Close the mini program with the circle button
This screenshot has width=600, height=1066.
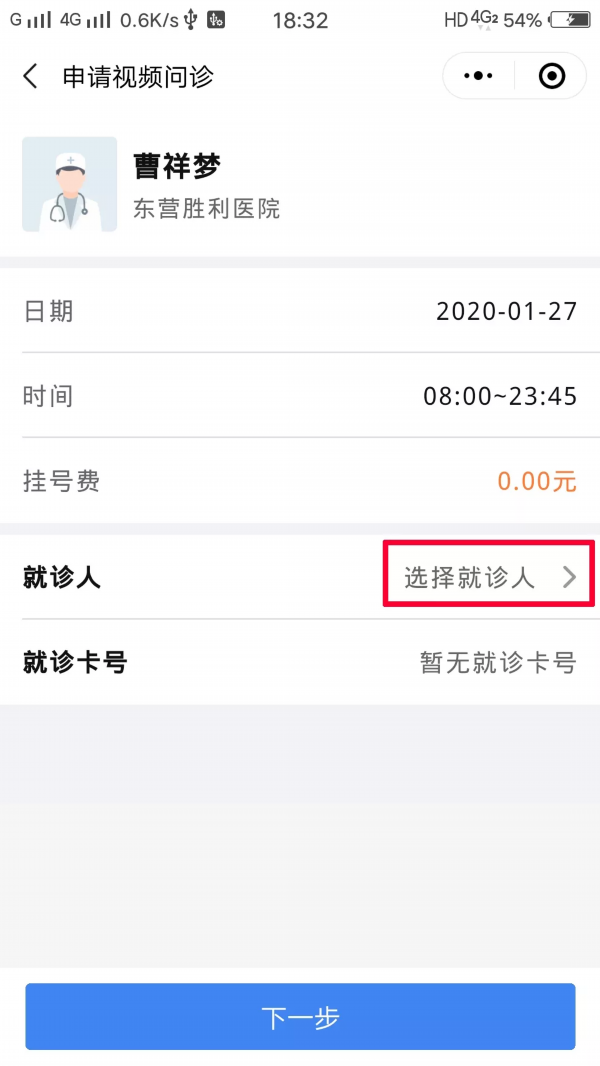click(x=552, y=76)
